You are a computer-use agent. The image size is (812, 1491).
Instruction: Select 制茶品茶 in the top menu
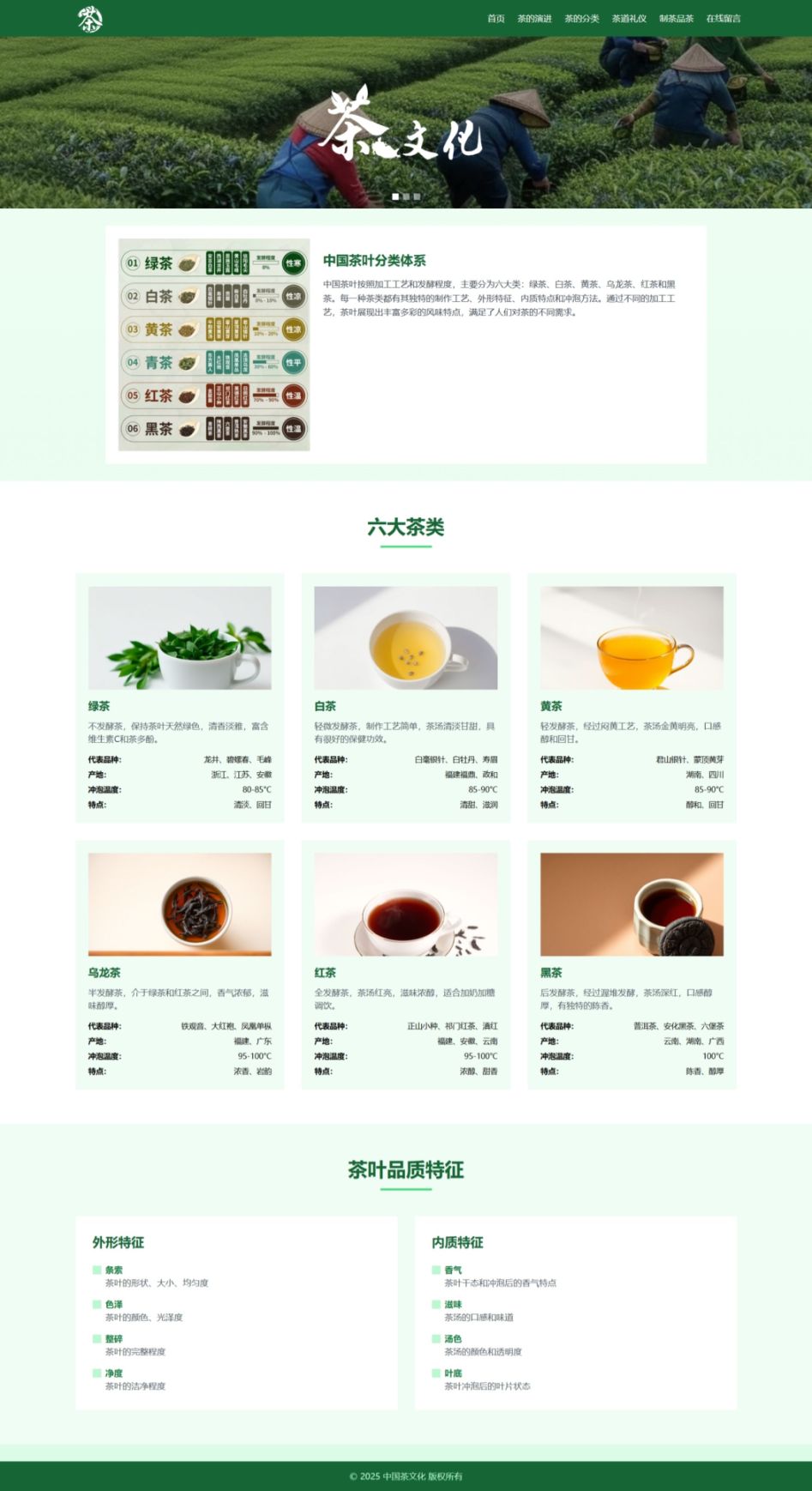676,19
